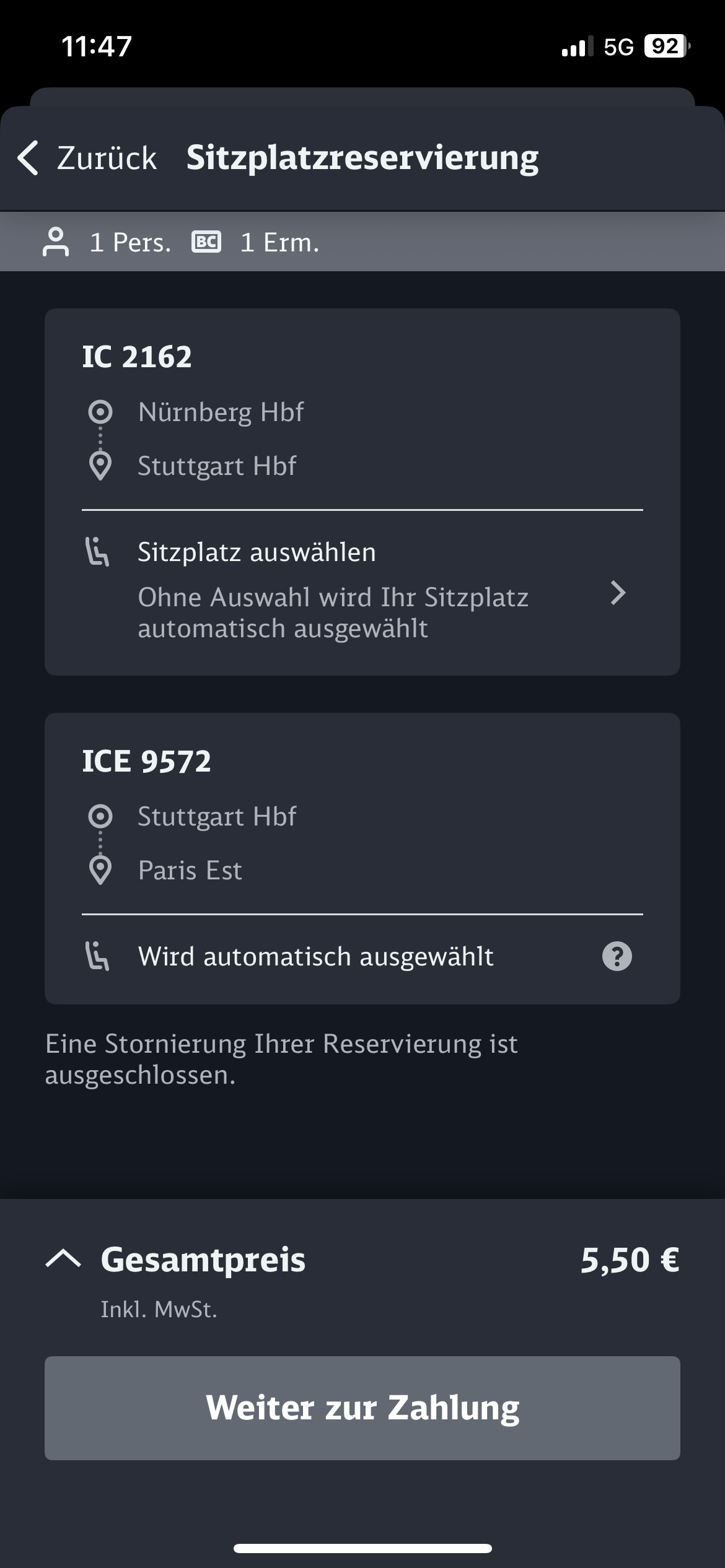Click the Sitzplatzreservierung title
This screenshot has width=725, height=1568.
pos(362,158)
